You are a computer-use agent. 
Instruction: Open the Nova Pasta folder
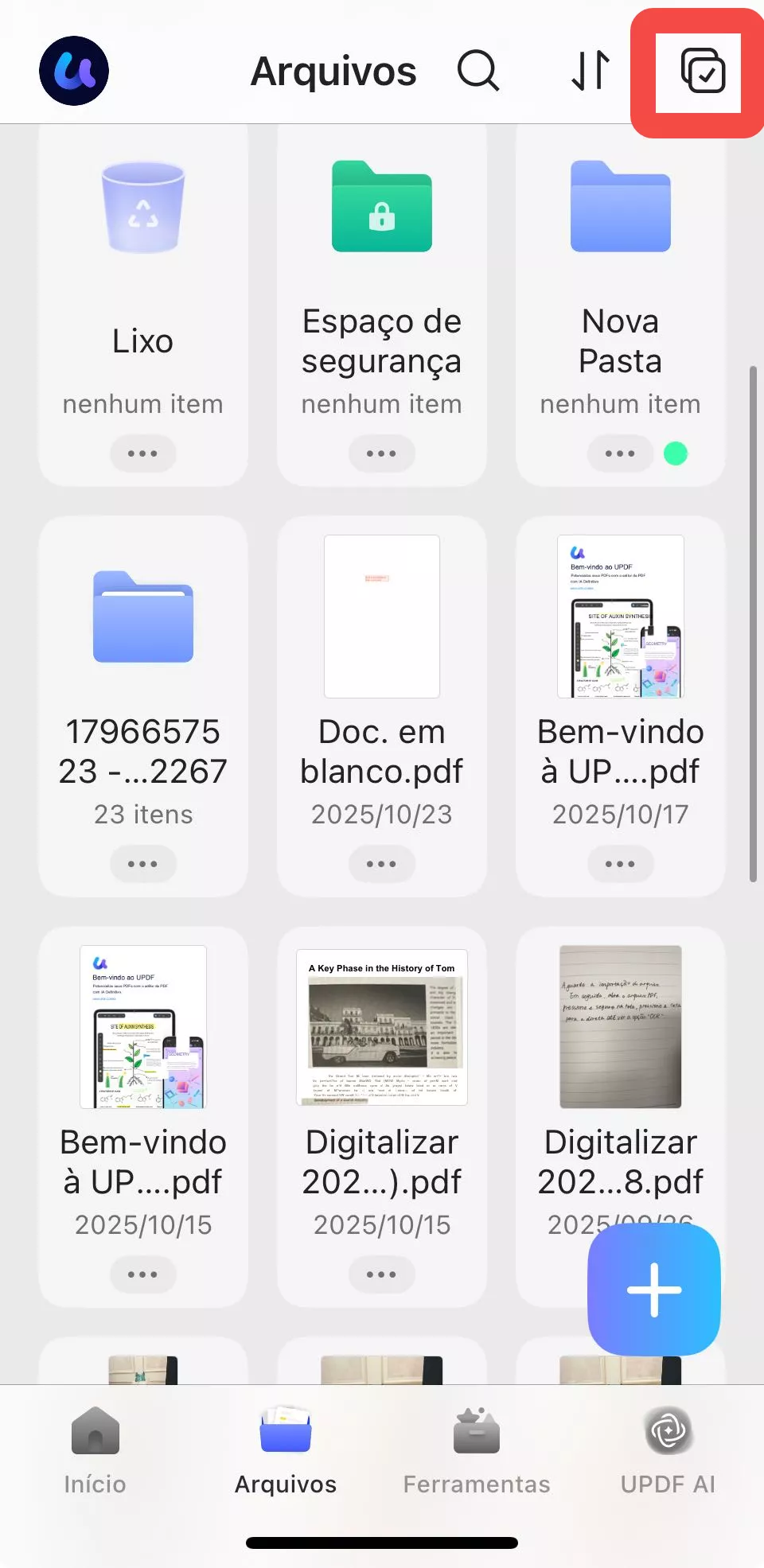pos(621,239)
